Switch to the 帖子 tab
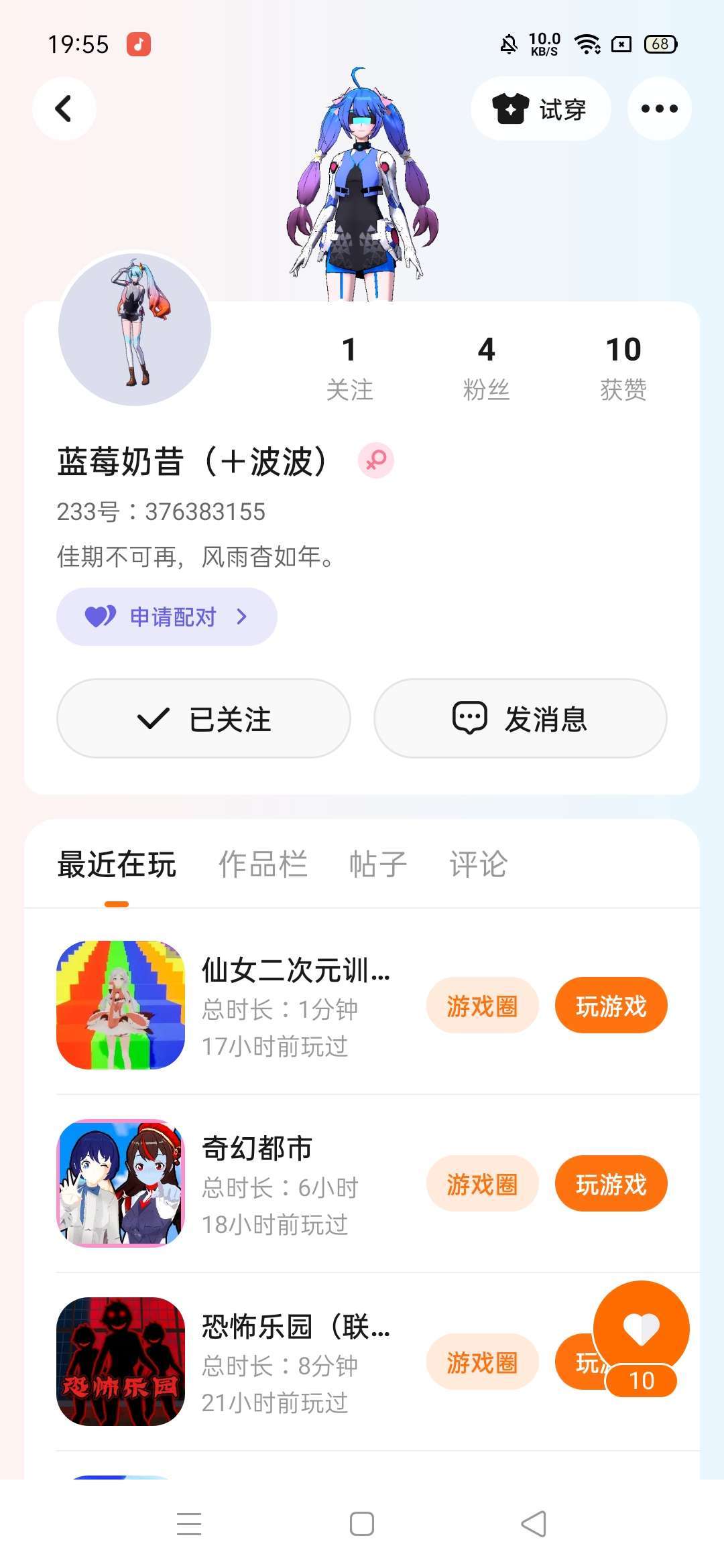This screenshot has width=724, height=1568. (x=378, y=864)
